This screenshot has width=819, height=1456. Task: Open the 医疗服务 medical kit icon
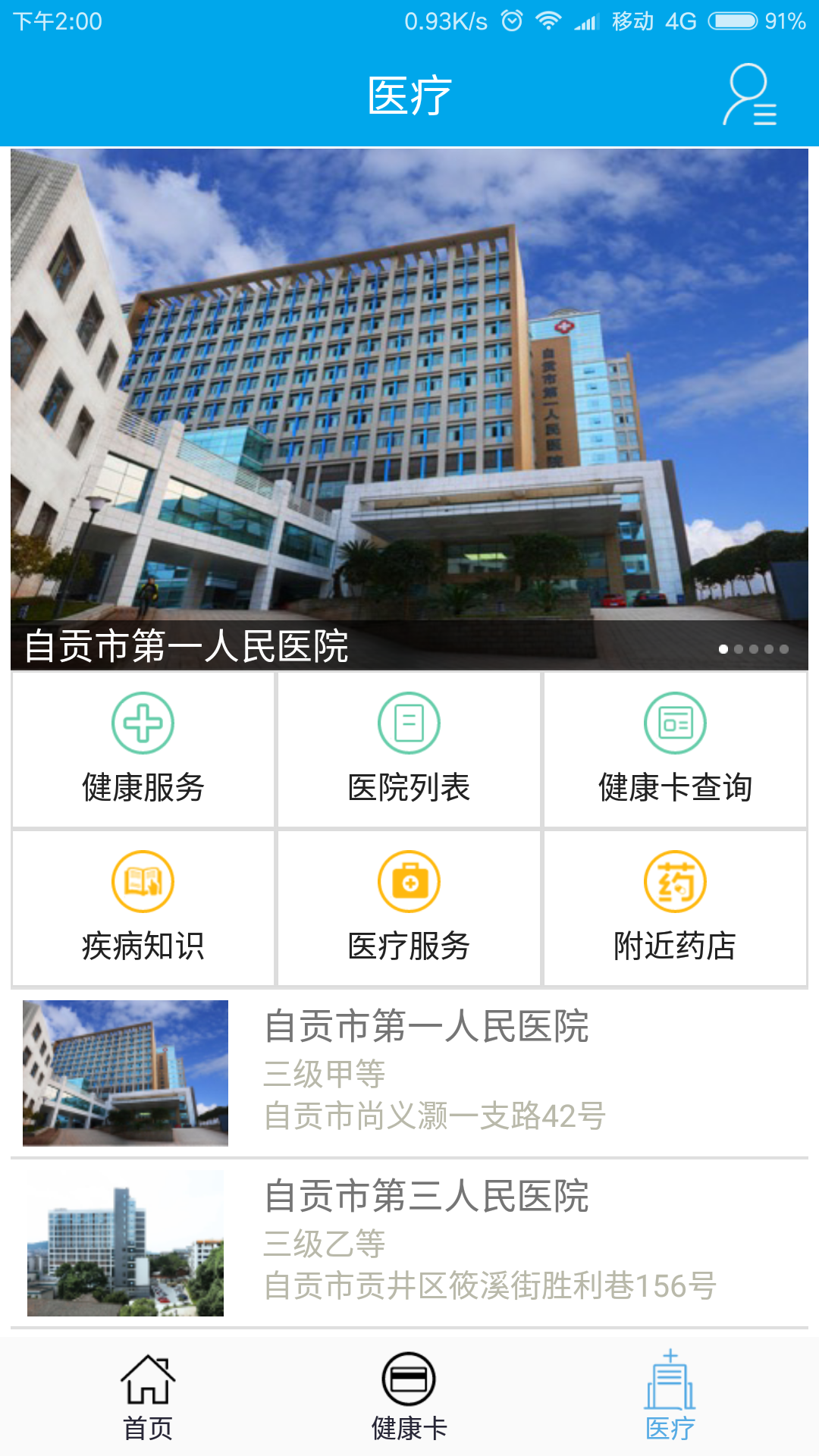(x=409, y=882)
